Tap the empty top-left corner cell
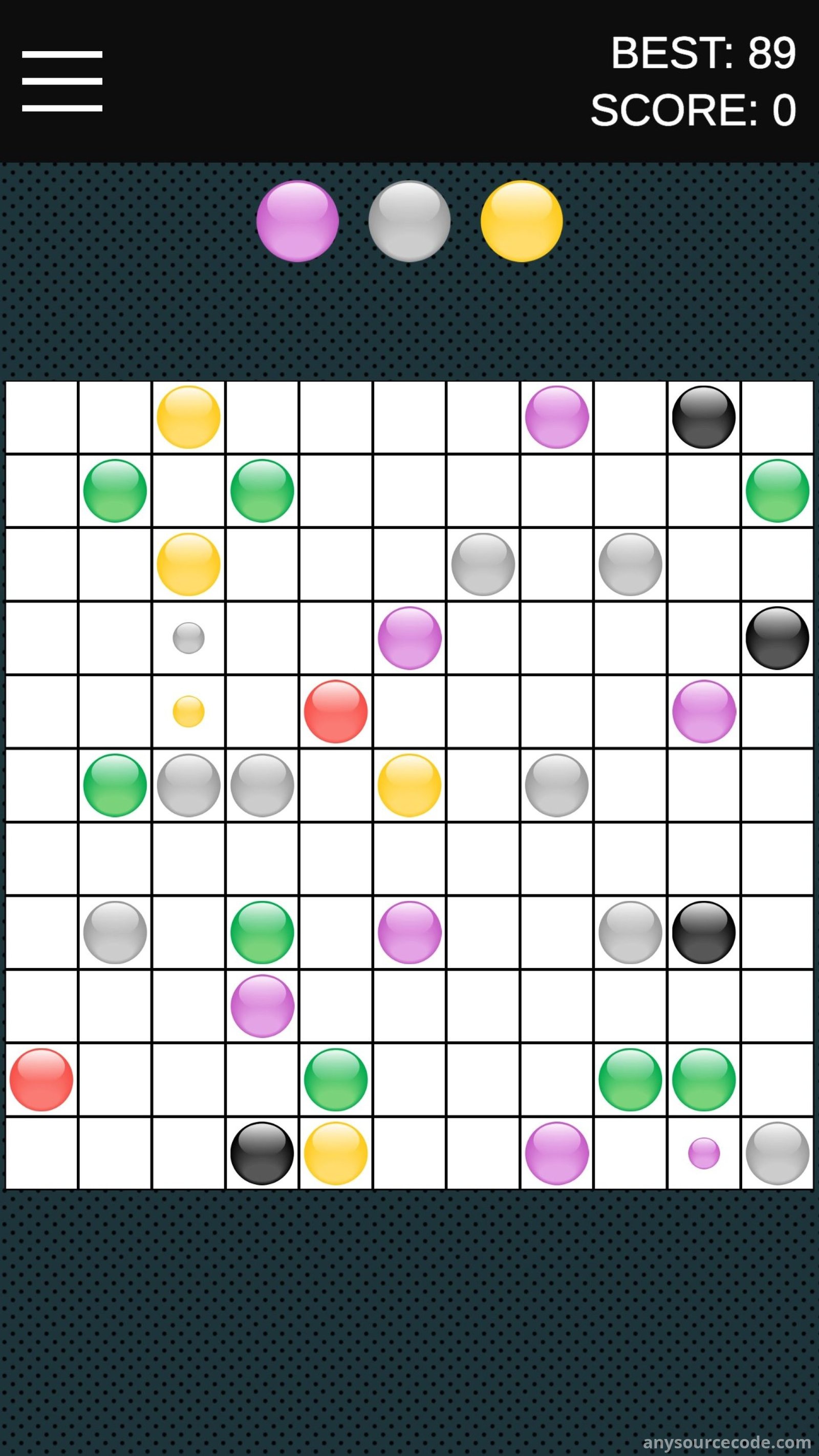The width and height of the screenshot is (819, 1456). 41,417
